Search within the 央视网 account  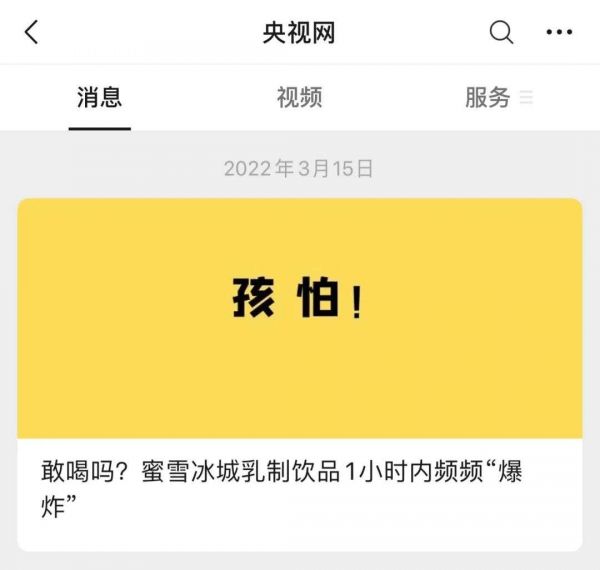point(501,33)
